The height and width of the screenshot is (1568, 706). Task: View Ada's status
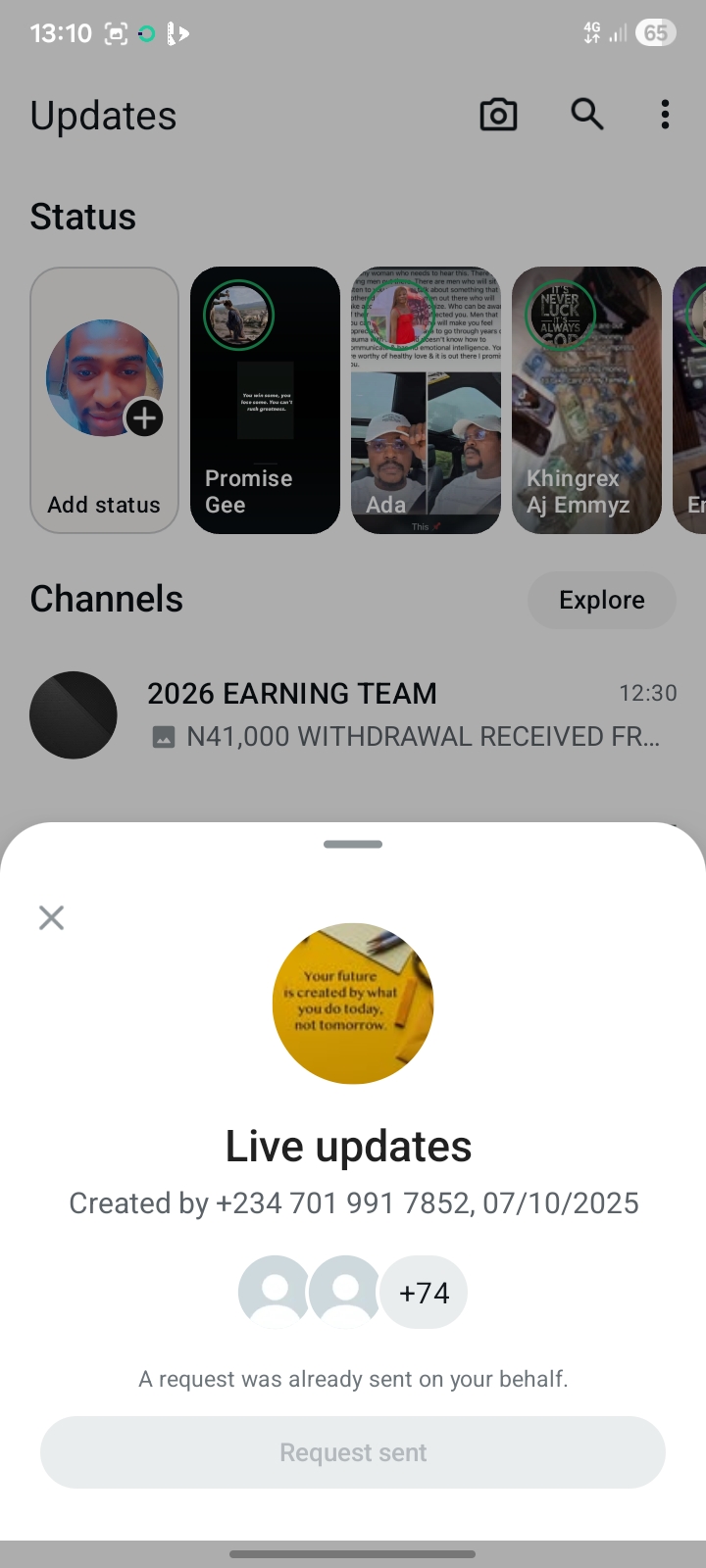coord(426,400)
